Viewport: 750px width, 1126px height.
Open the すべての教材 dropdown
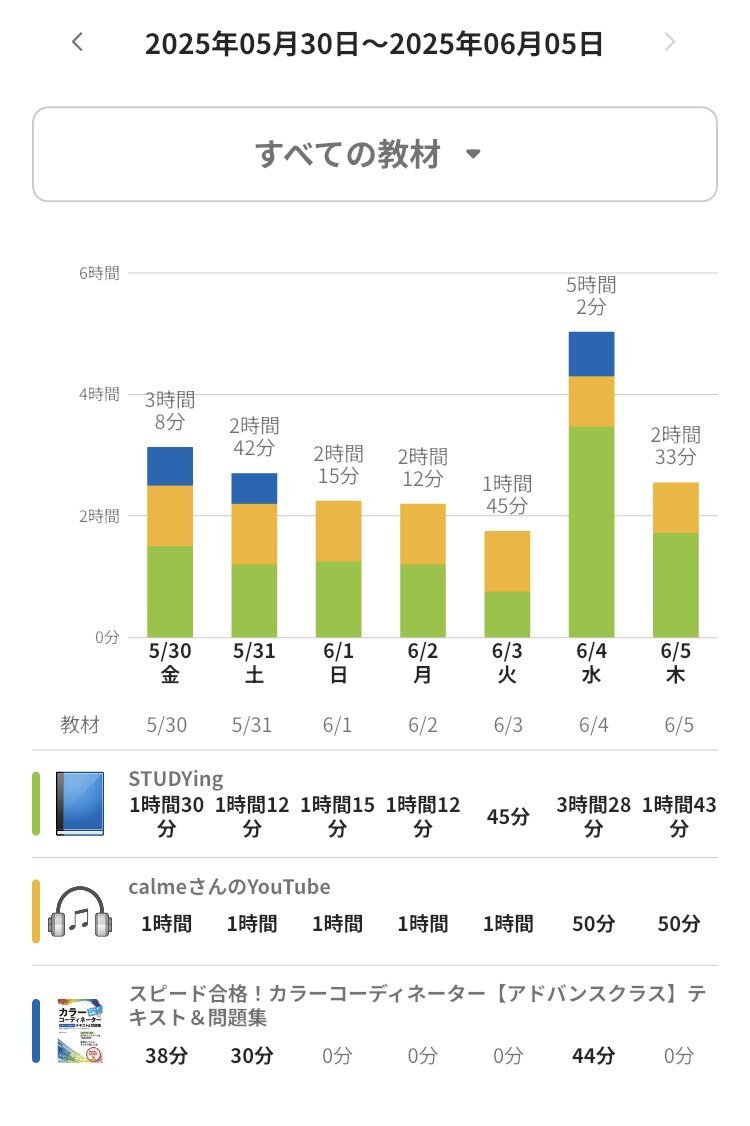[x=374, y=154]
